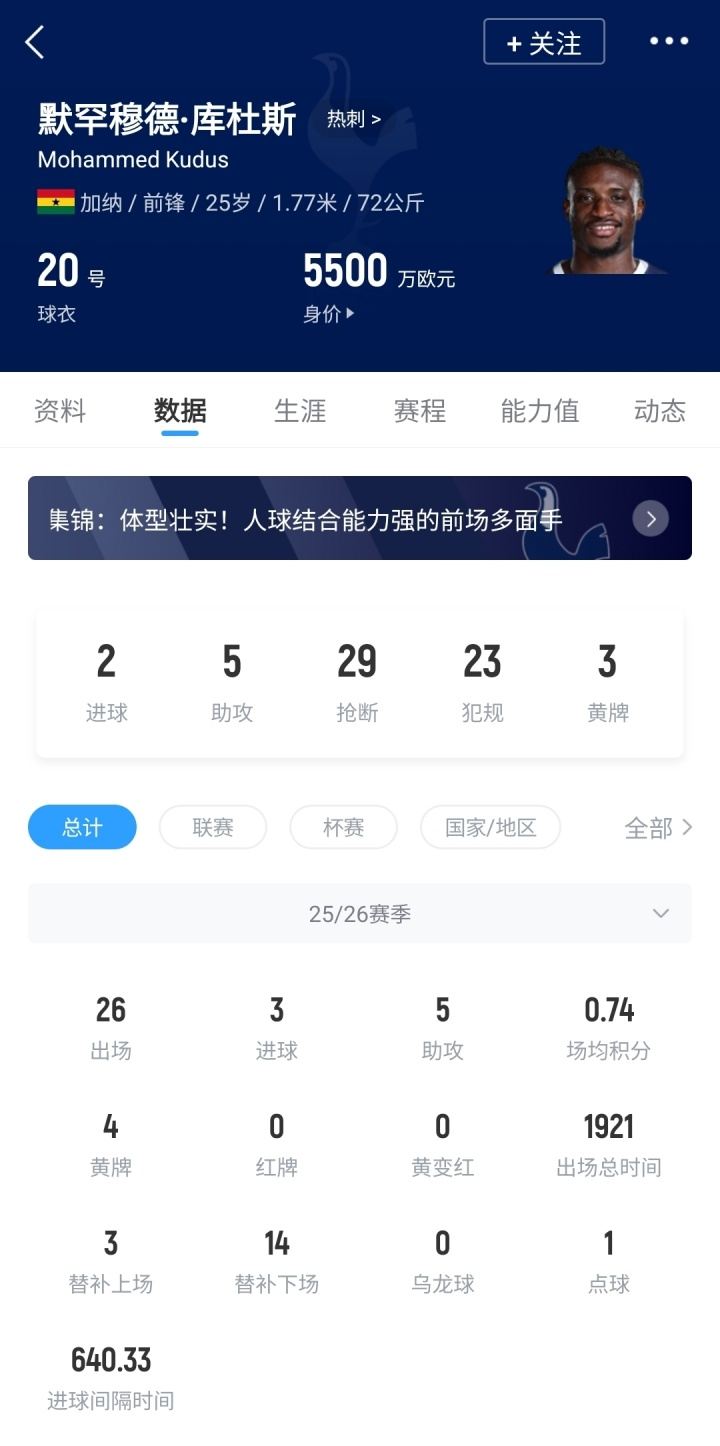Open the 全部 link
This screenshot has height=1446, width=720.
point(658,827)
